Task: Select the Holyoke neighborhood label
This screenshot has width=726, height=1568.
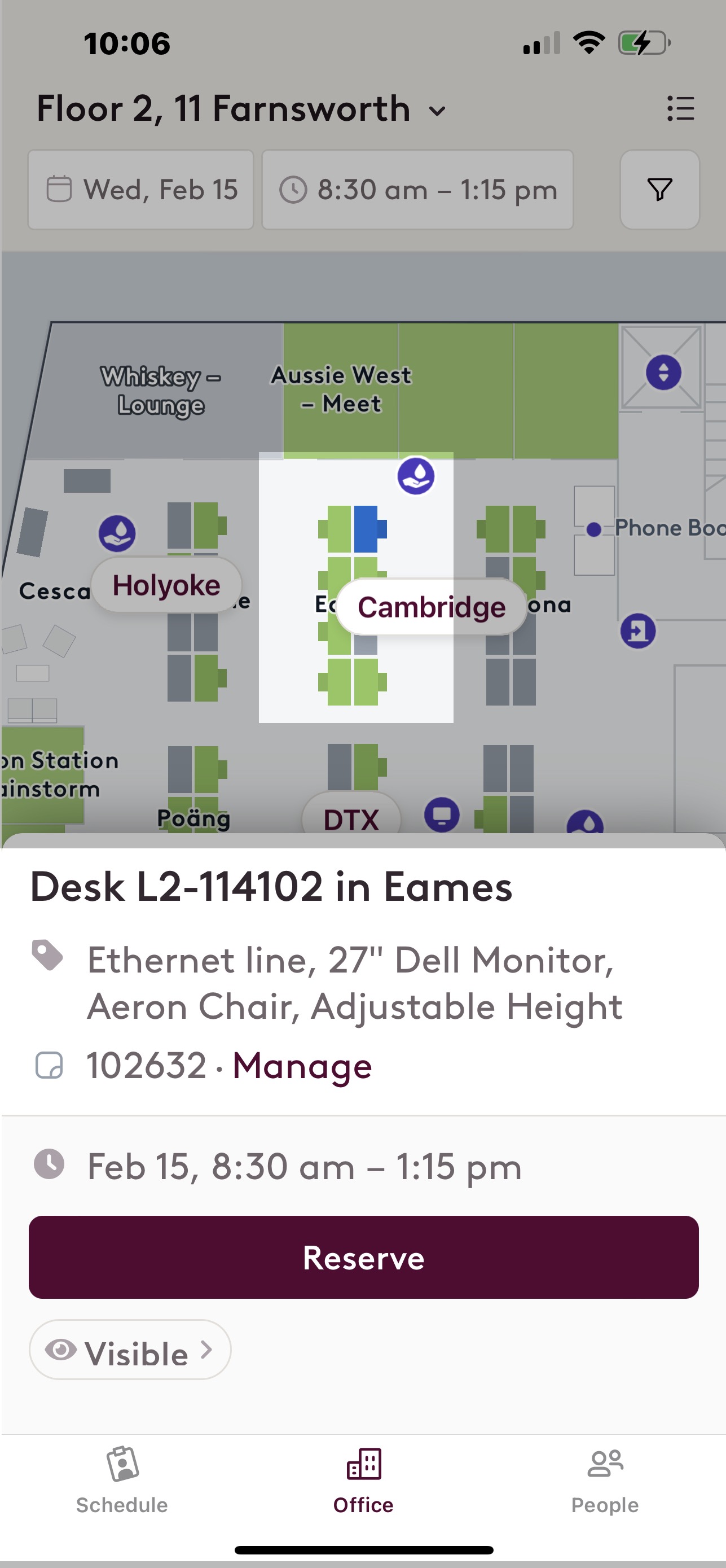Action: [166, 585]
